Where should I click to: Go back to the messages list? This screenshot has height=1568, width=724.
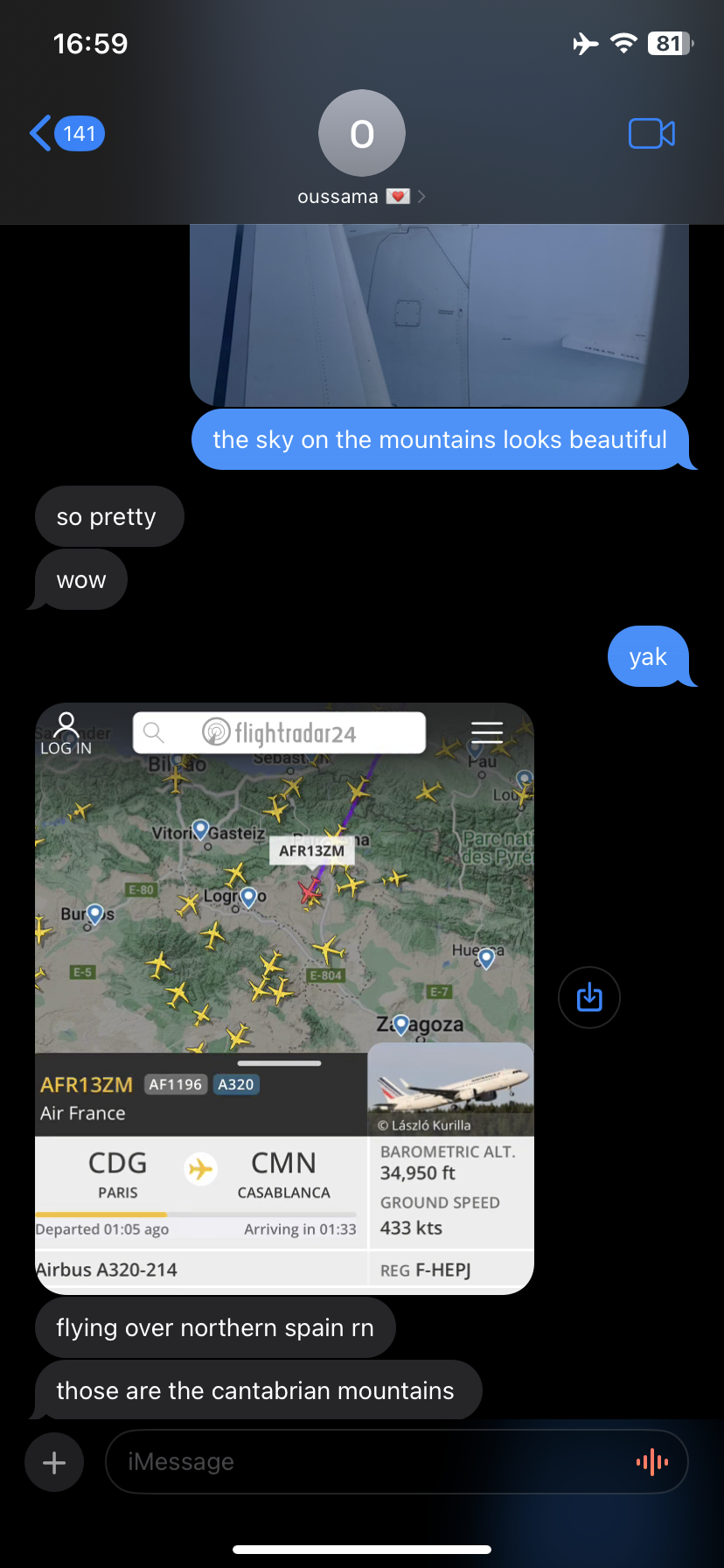66,134
